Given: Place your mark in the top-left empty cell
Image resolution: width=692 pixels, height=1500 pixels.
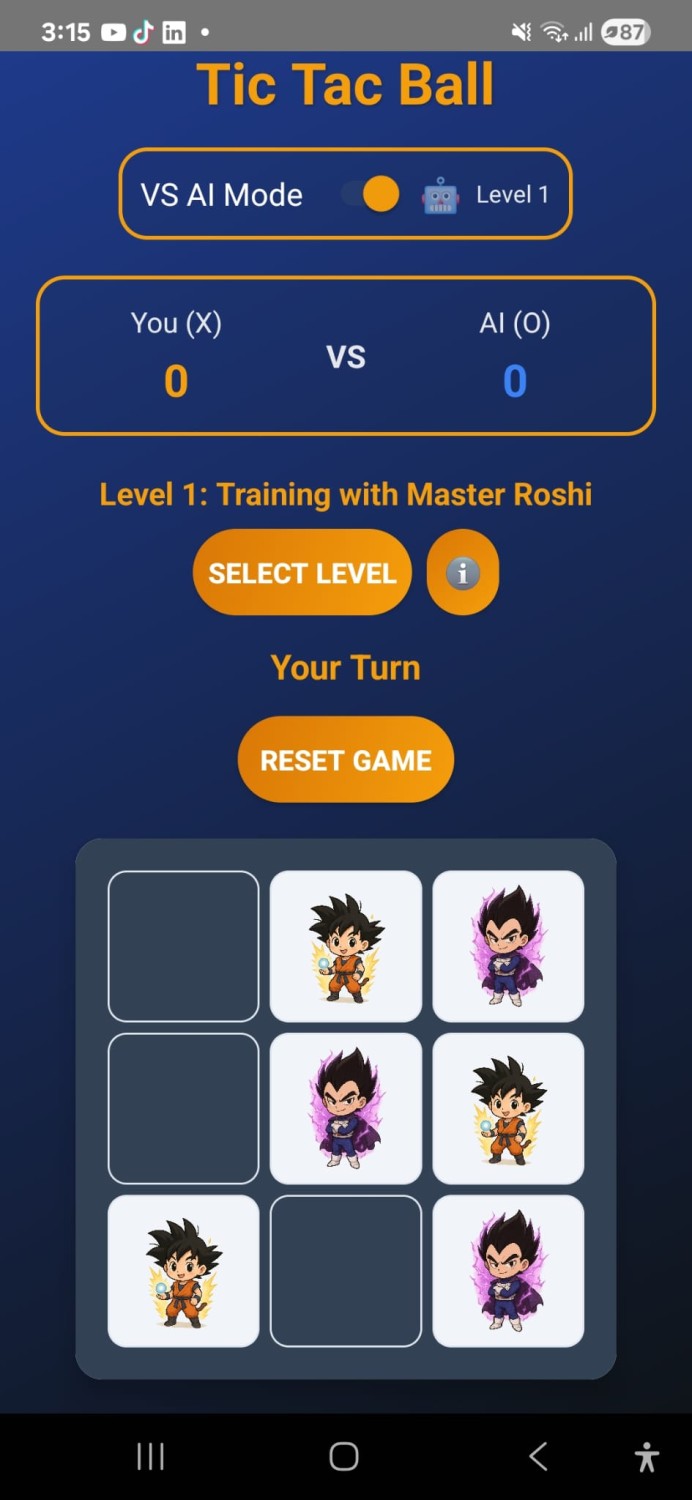Looking at the screenshot, I should click(183, 946).
